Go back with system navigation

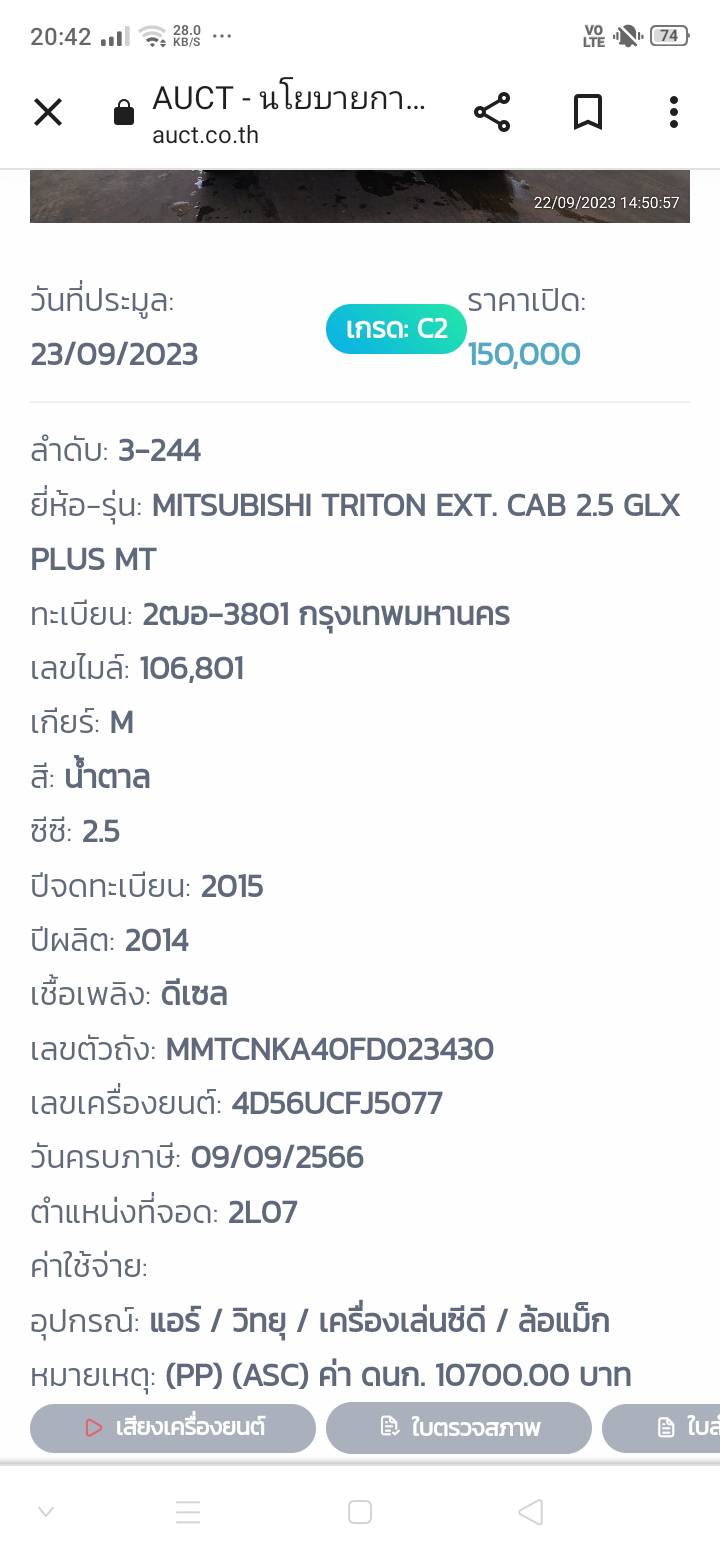(531, 1512)
